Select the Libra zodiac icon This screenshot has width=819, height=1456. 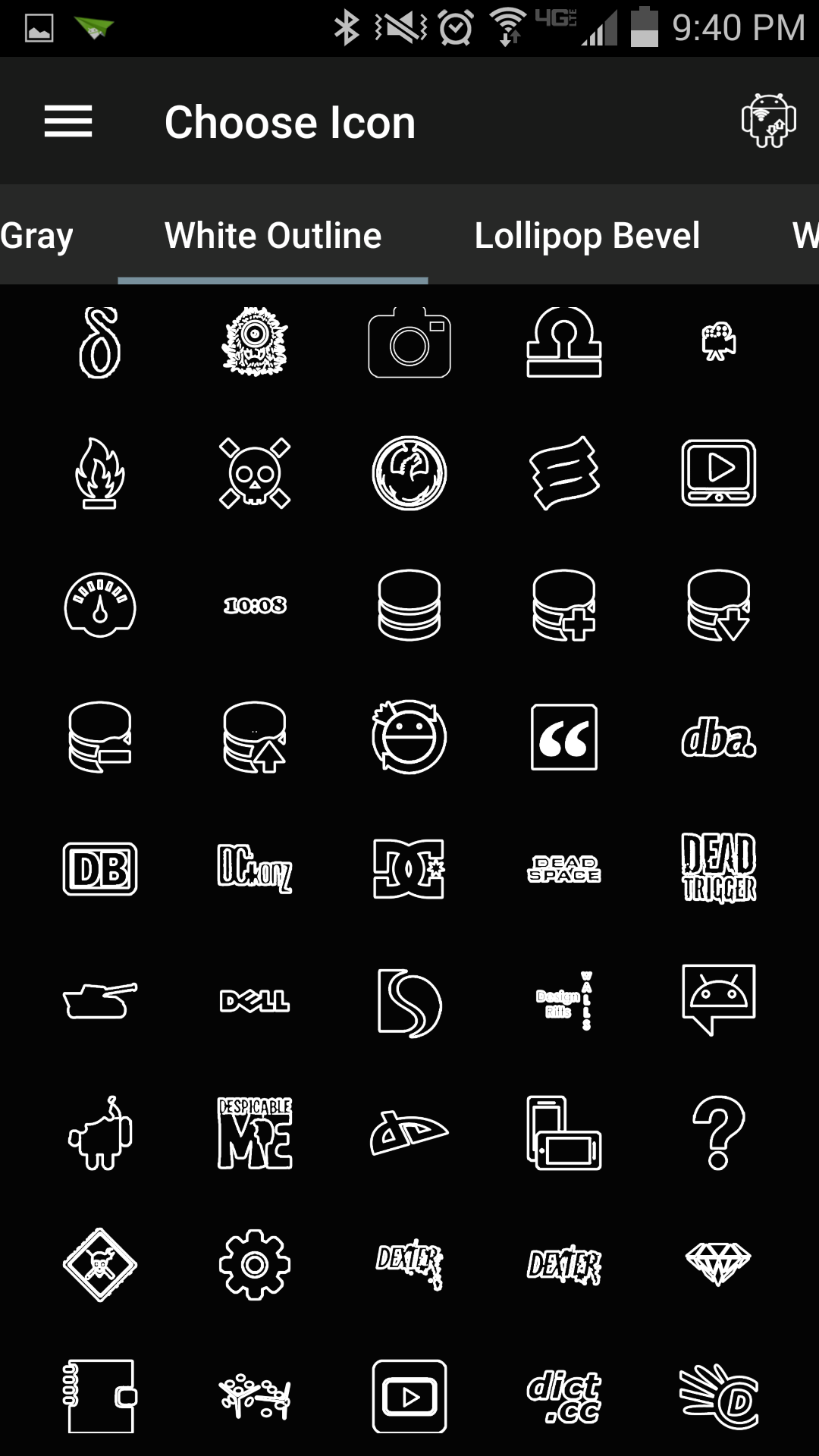pos(563,343)
